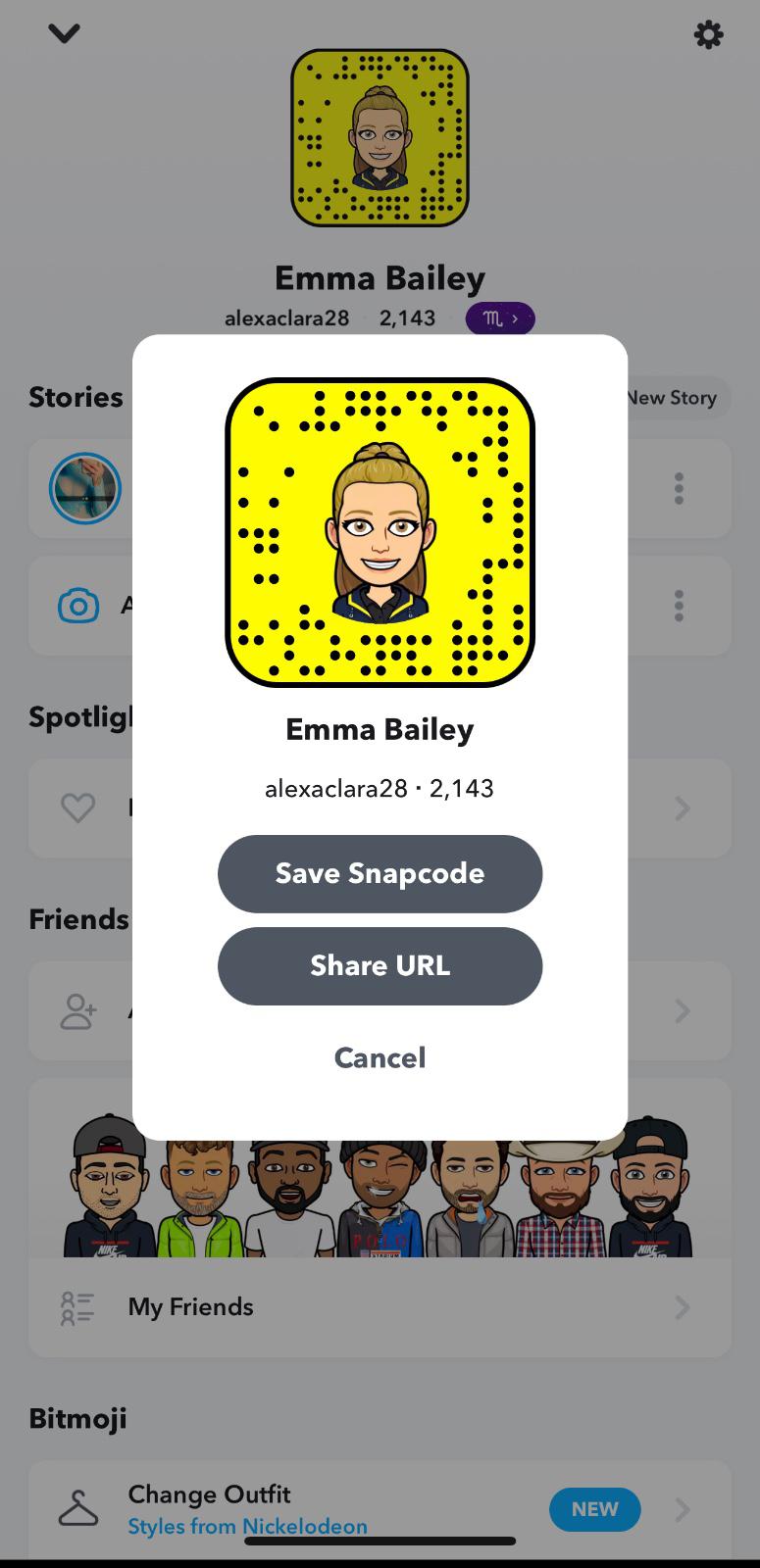
Task: Save the Snapcode to your device
Action: coord(380,873)
